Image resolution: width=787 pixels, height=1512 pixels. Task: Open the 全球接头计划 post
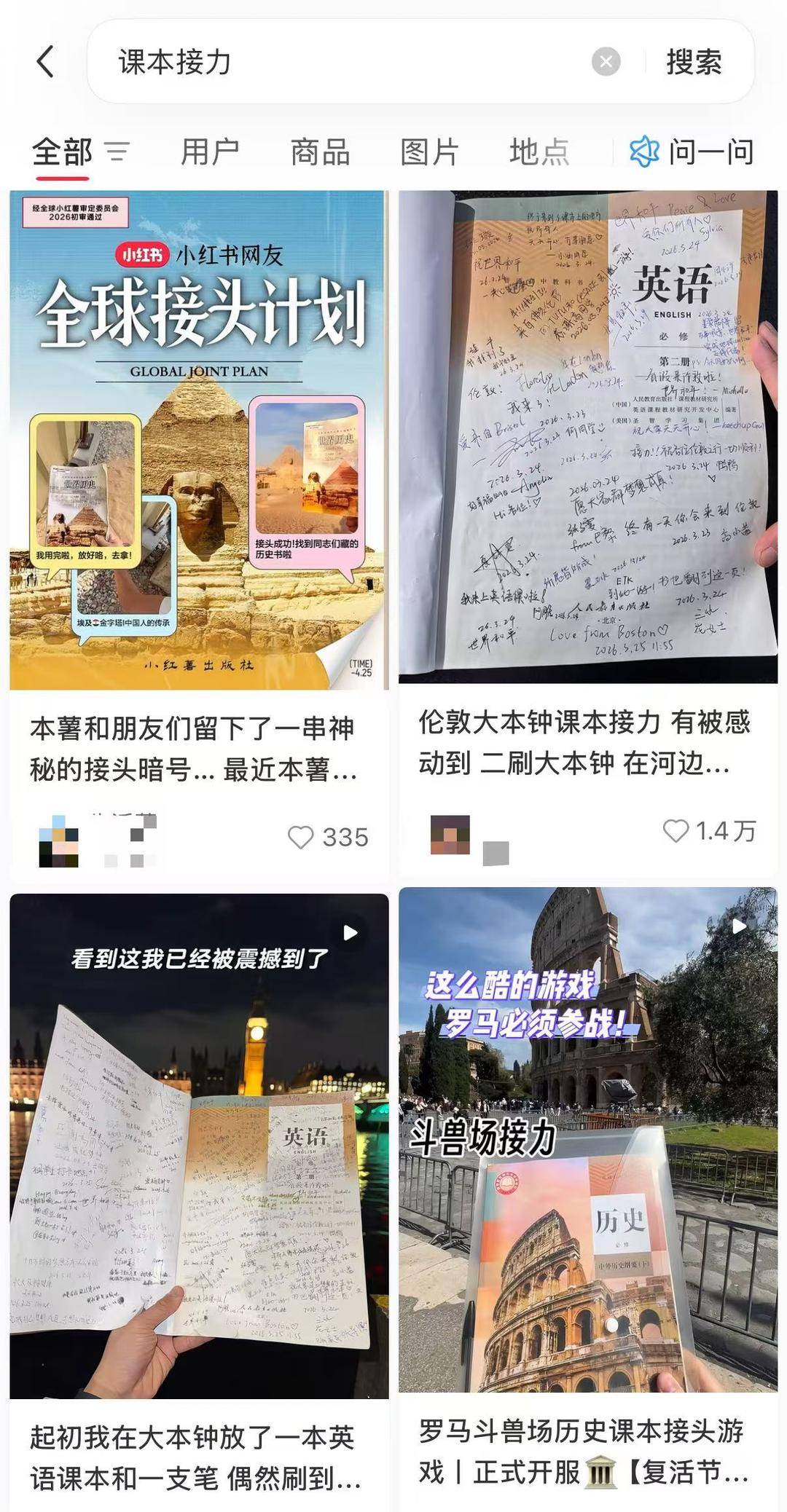click(x=199, y=440)
